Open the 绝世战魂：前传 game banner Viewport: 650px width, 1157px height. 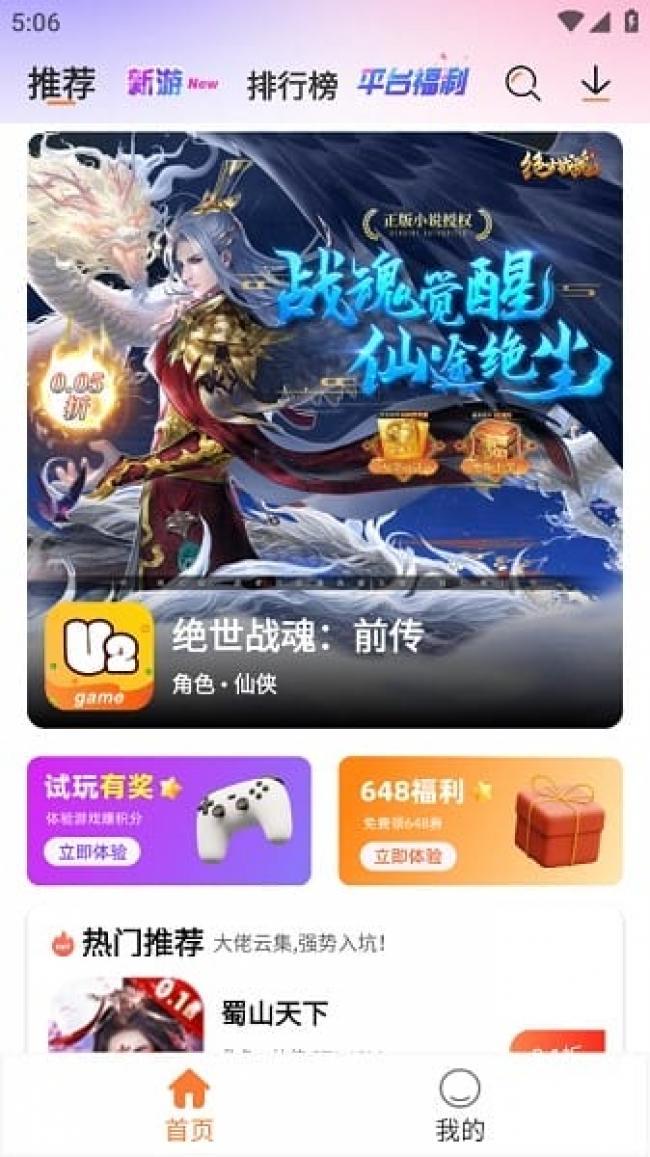(325, 430)
